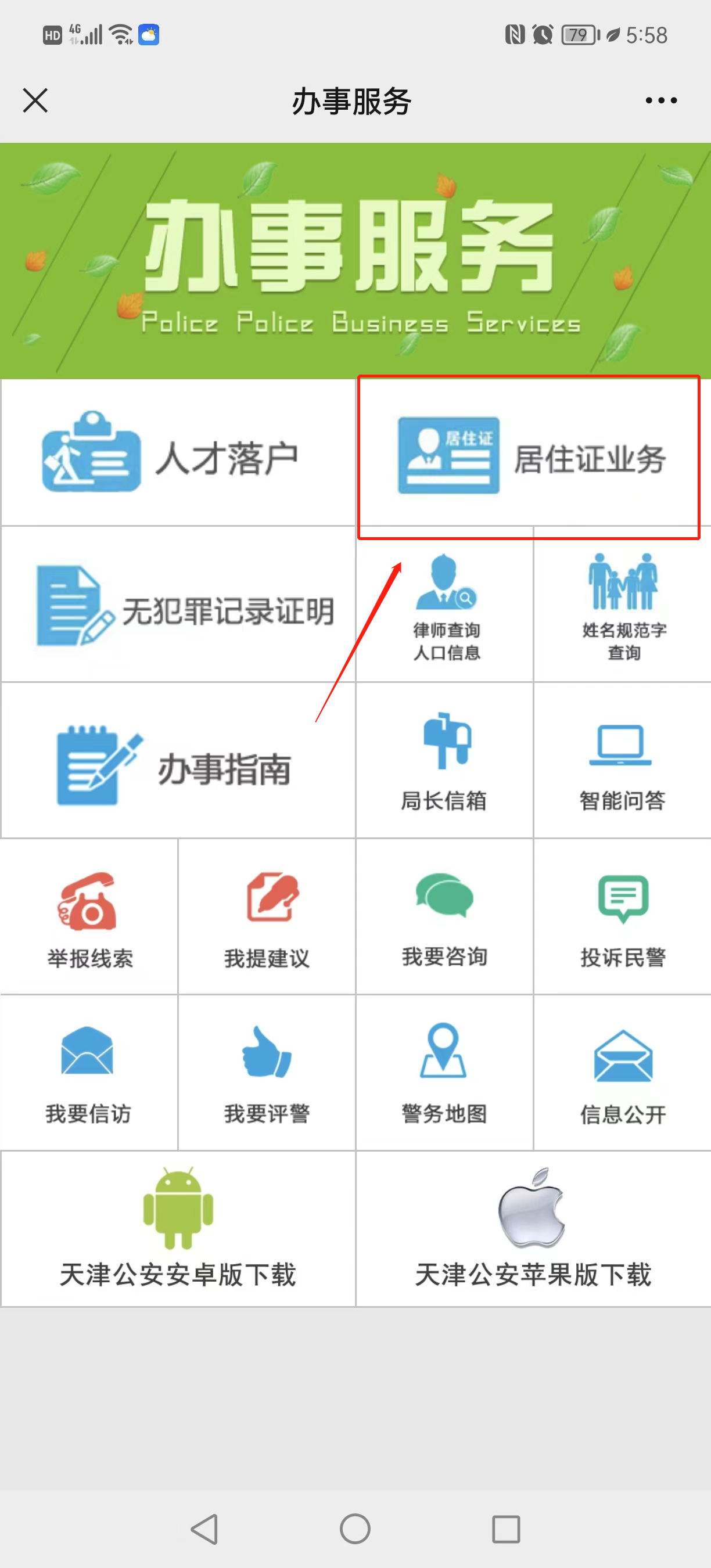
Task: Download 天津公安 Apple version
Action: click(533, 1229)
